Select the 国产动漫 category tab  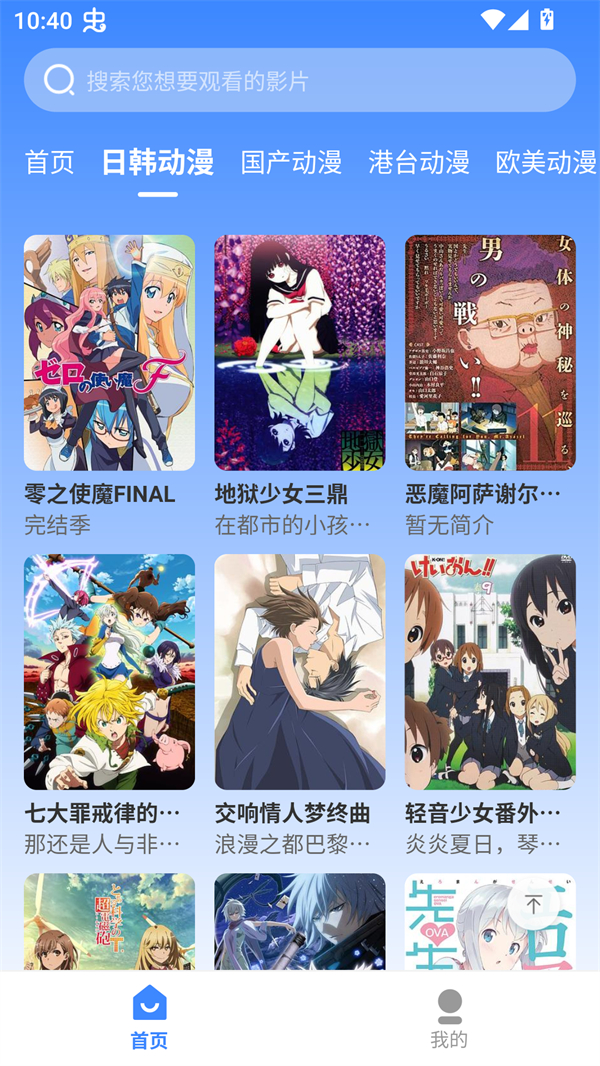(x=291, y=162)
